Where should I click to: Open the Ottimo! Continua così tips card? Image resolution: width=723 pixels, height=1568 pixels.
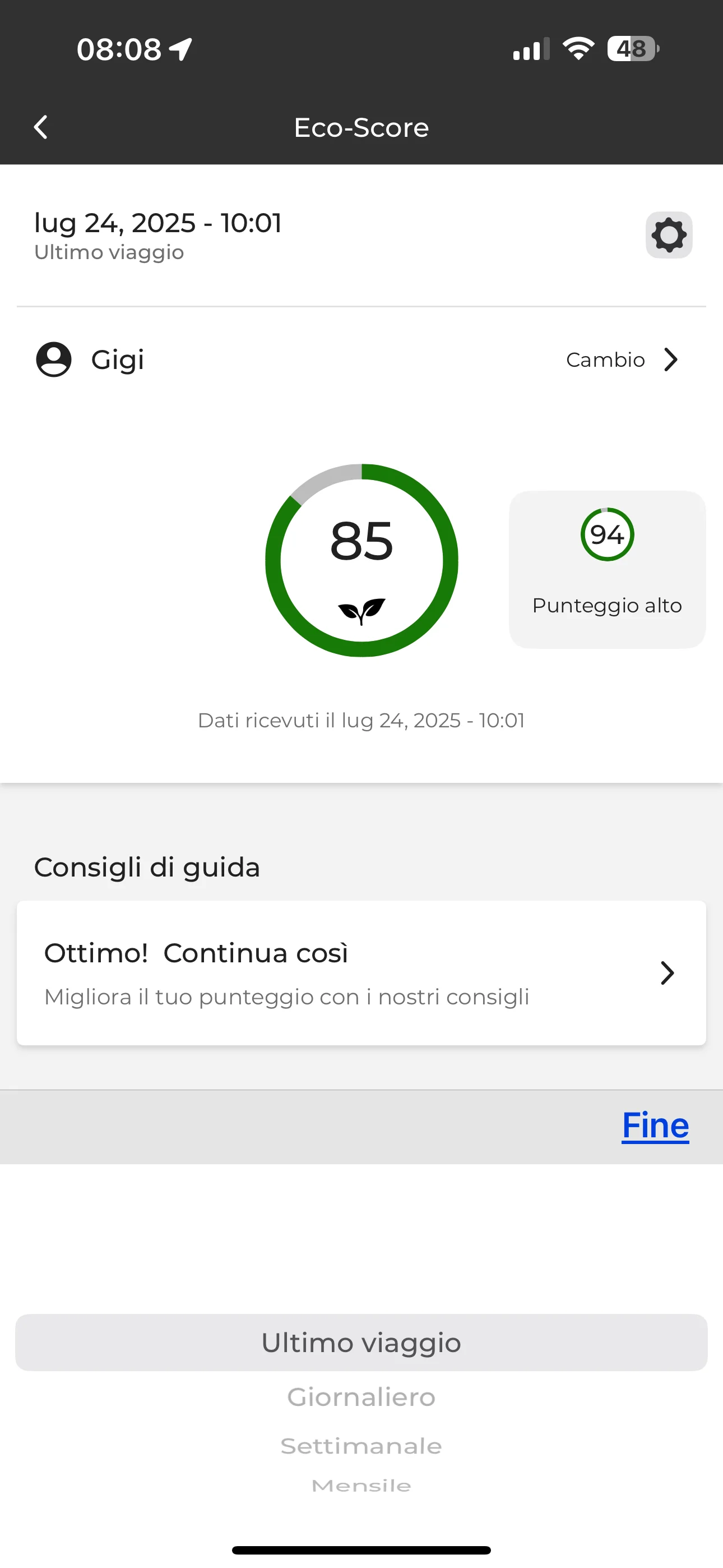point(361,972)
